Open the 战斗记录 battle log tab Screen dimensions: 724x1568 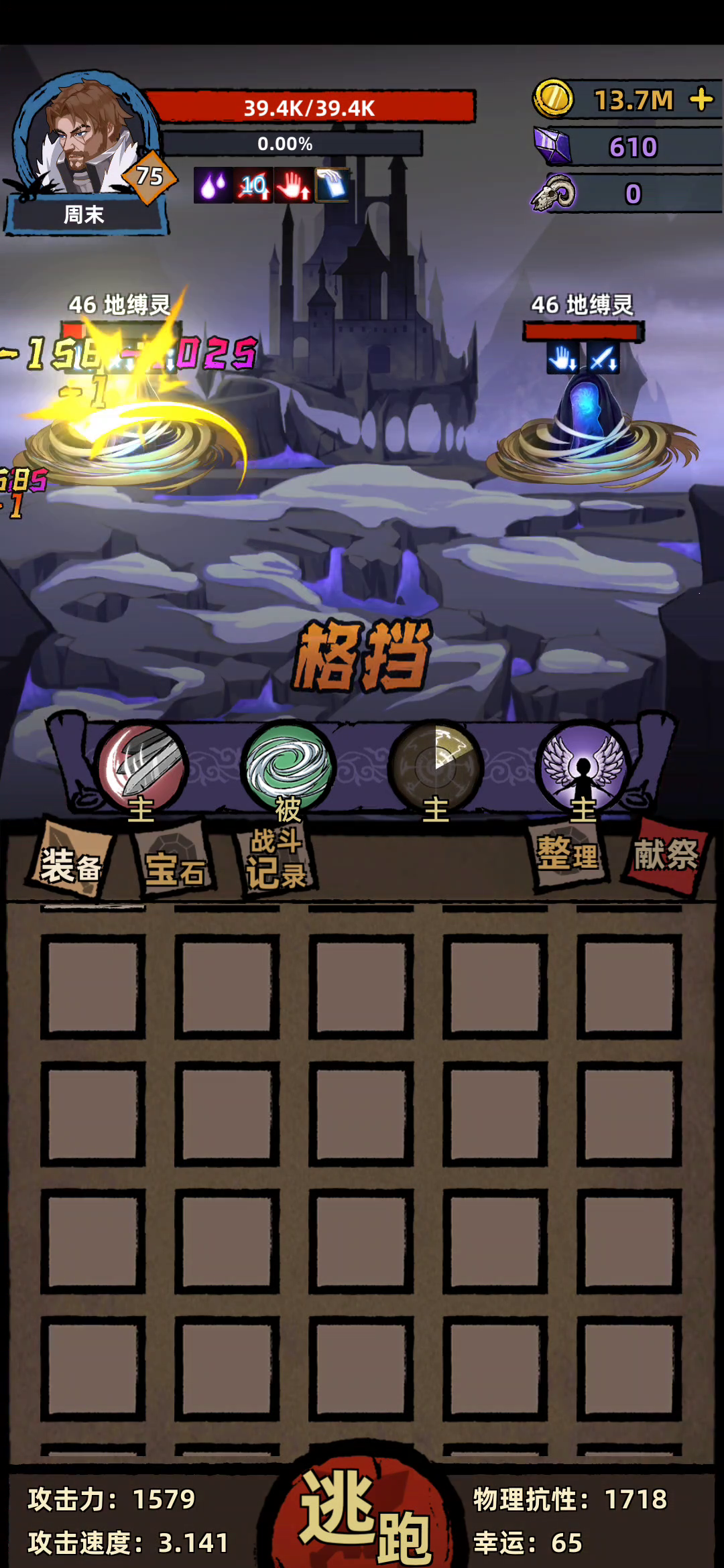click(276, 860)
